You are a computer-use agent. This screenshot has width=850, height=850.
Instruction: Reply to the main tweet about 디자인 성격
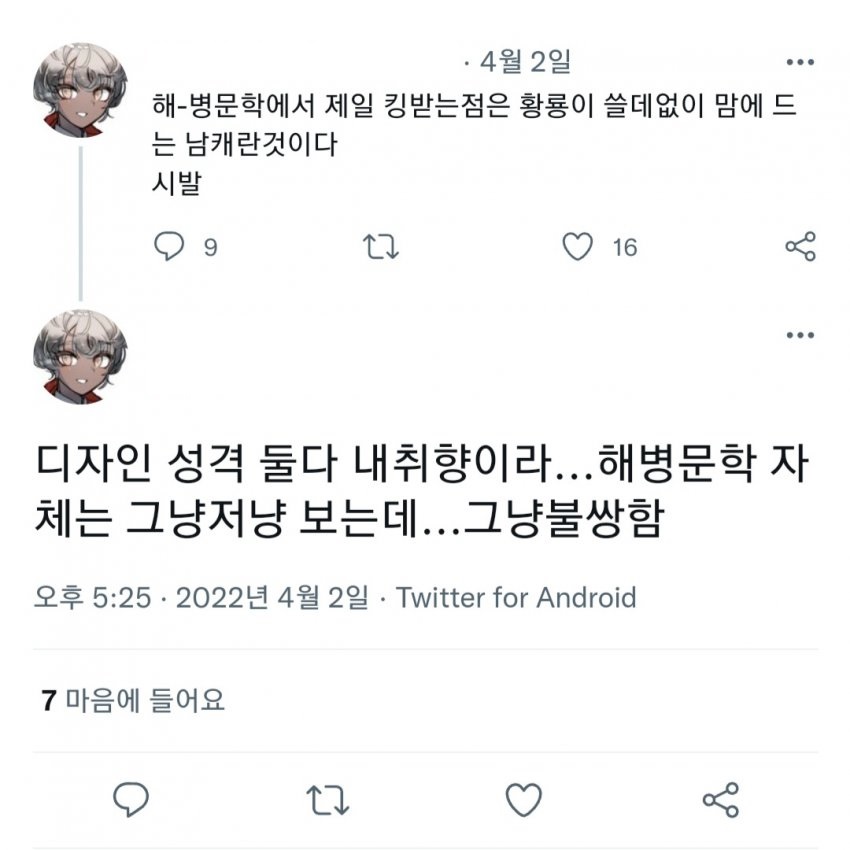tap(131, 799)
